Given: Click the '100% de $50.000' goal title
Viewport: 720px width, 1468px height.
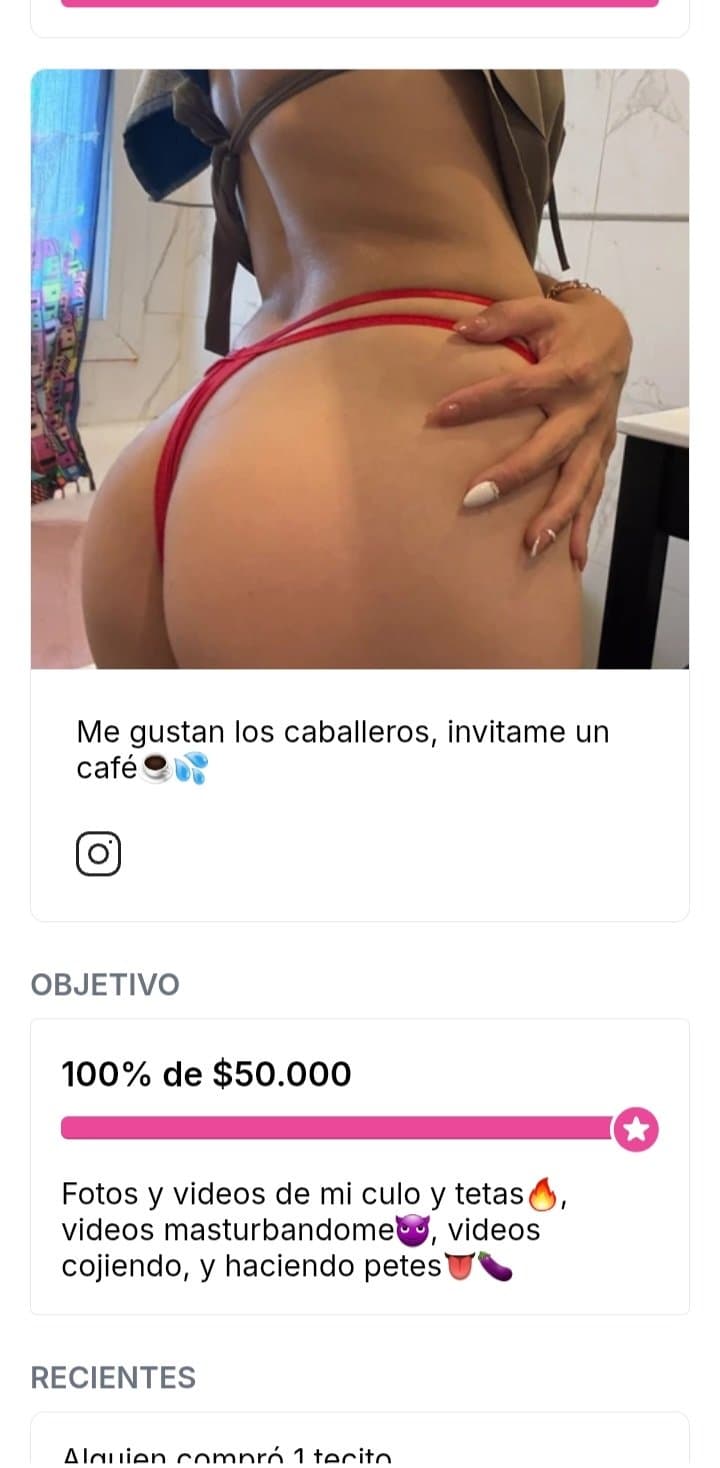Looking at the screenshot, I should pyautogui.click(x=205, y=1074).
